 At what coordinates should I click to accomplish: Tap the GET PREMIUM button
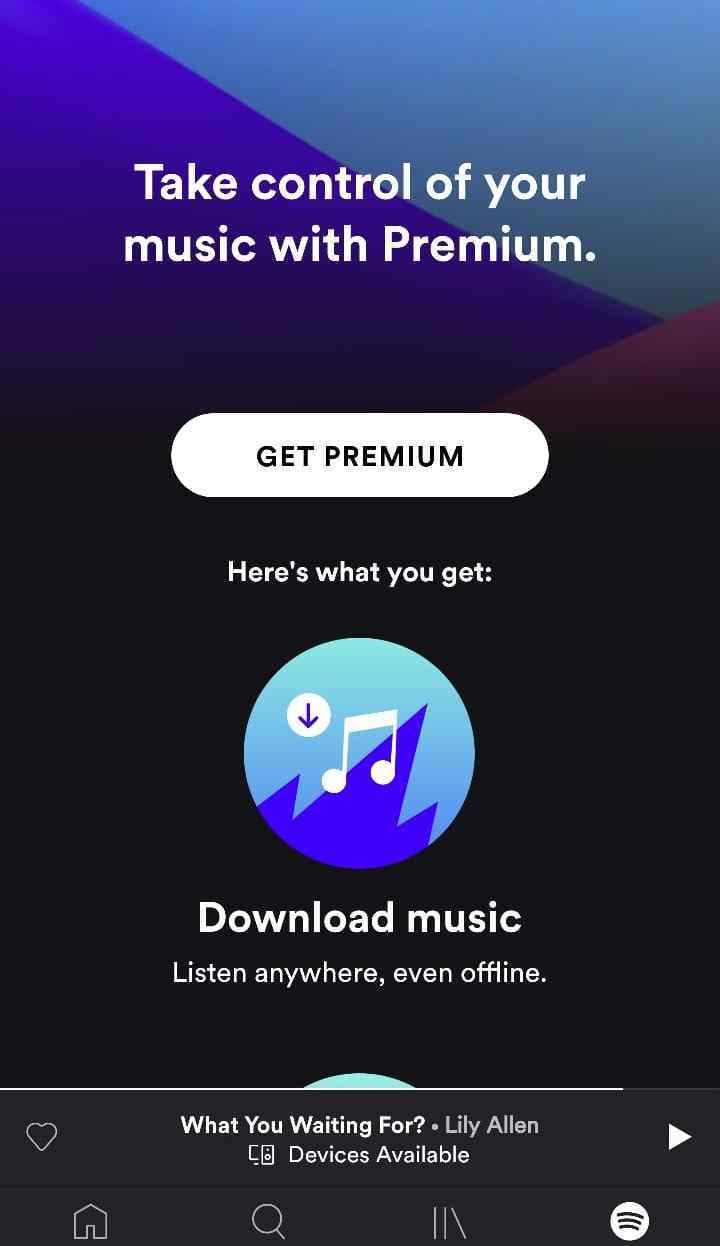360,455
